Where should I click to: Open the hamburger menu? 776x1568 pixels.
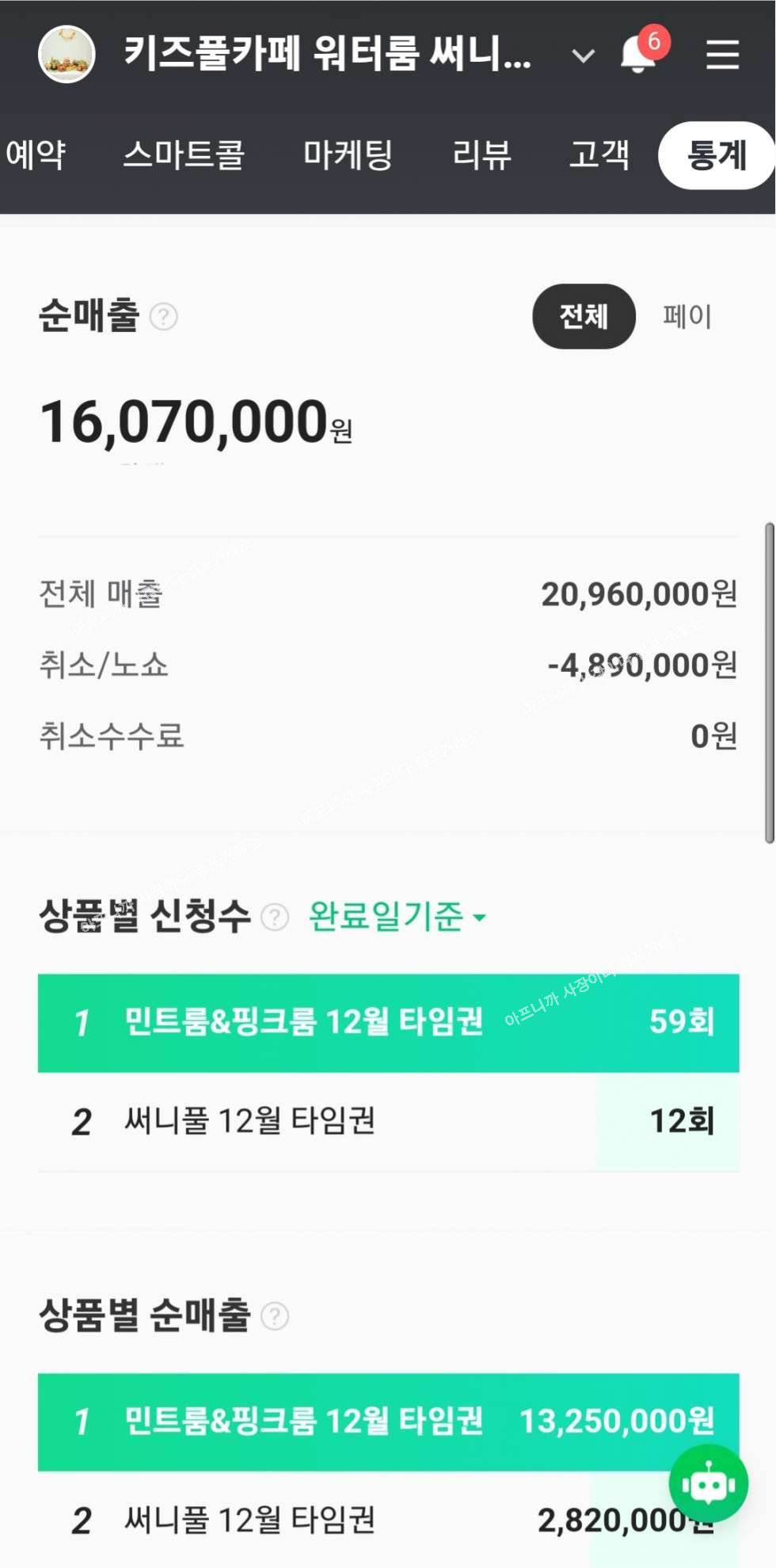[722, 54]
